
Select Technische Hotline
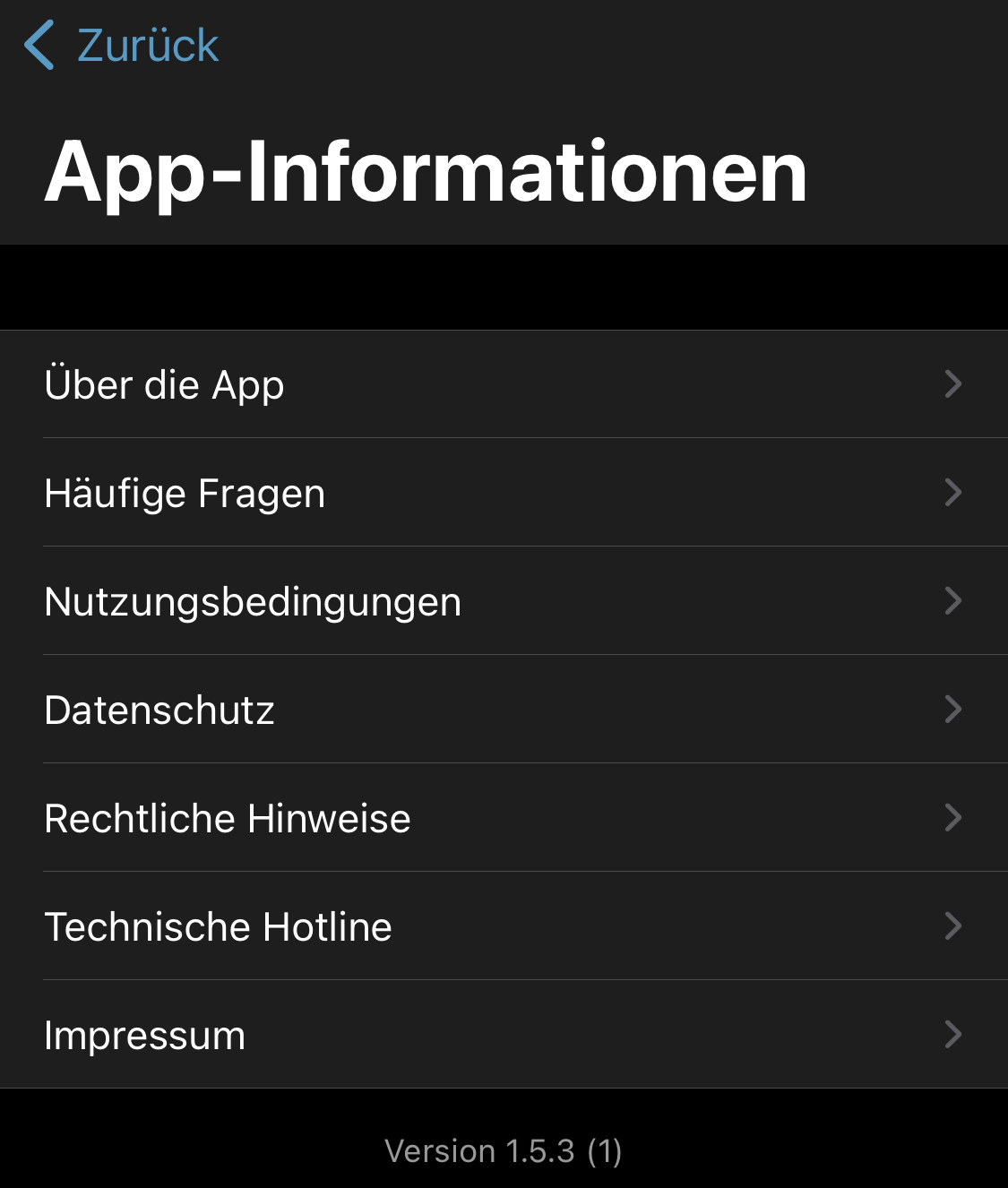coord(504,926)
